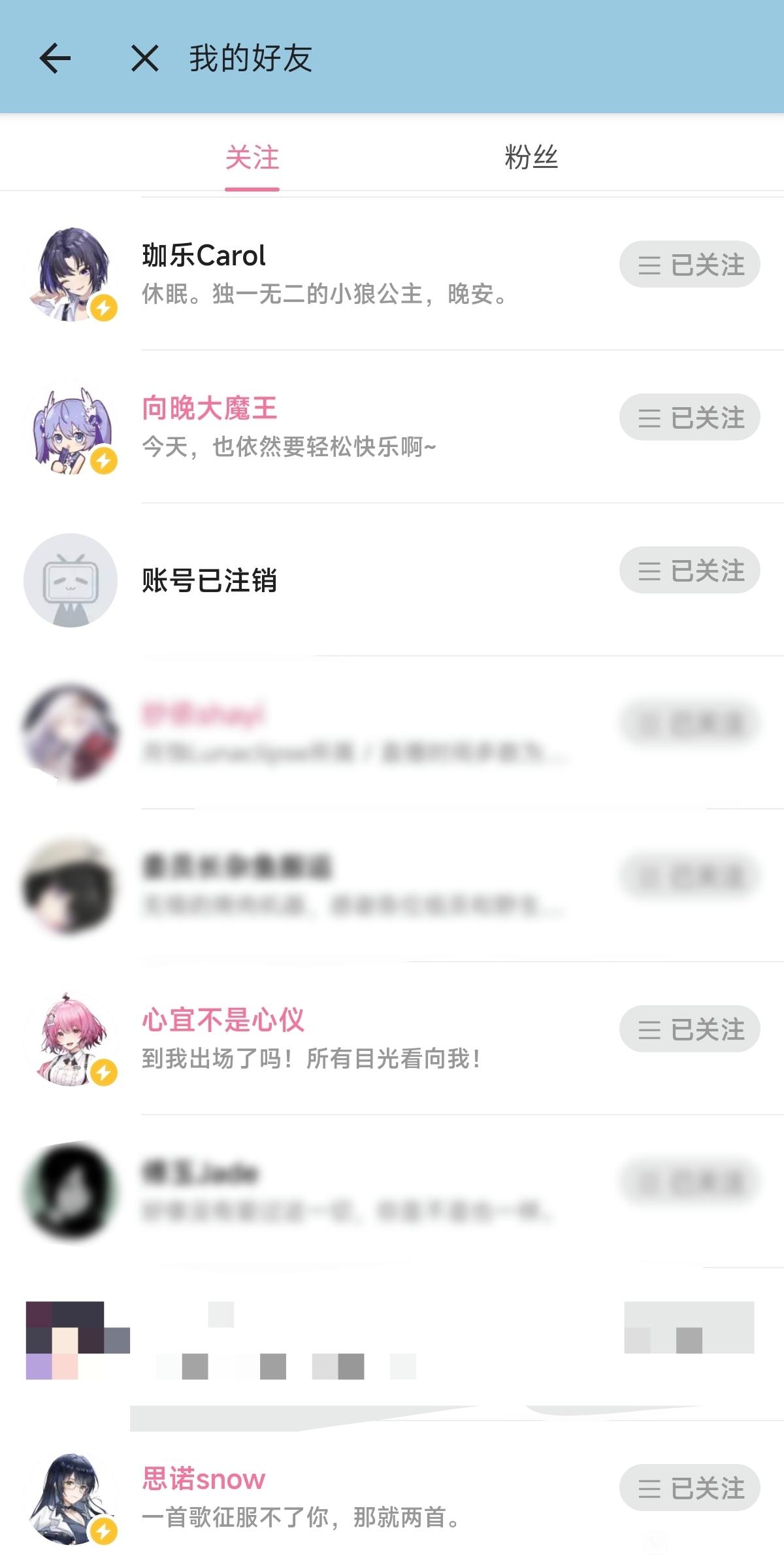Tap 已关注 button for 心宜不是心仪
Viewport: 784px width, 1564px height.
[x=689, y=1029]
